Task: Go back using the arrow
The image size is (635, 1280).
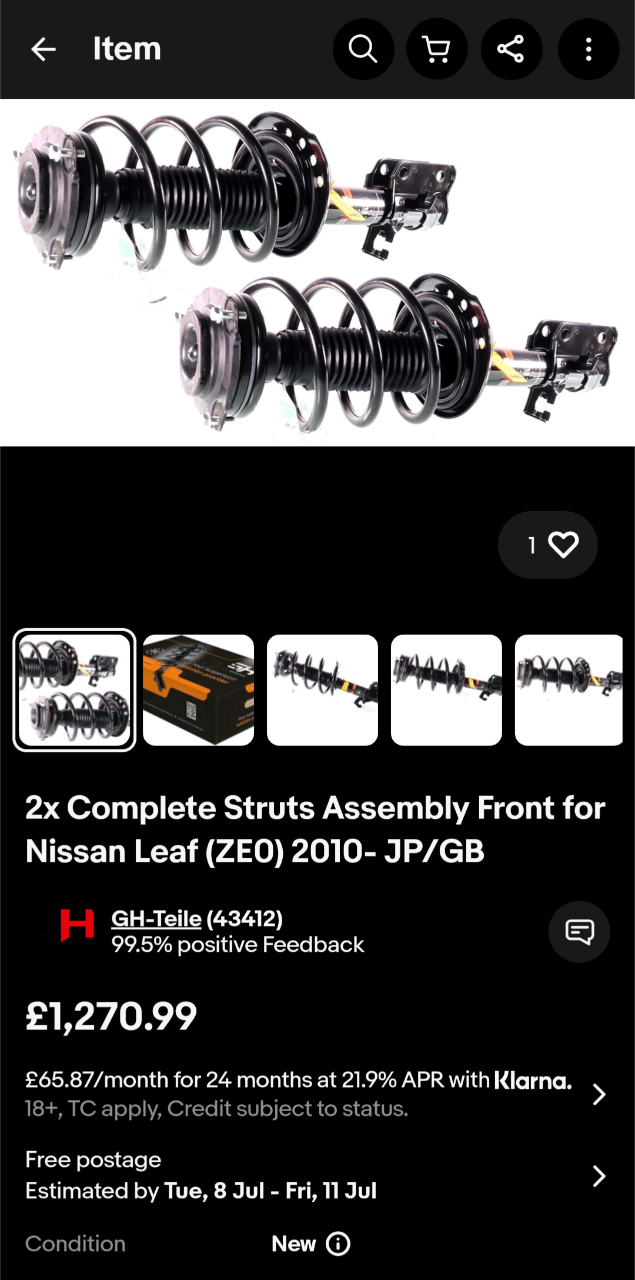Action: [x=43, y=49]
